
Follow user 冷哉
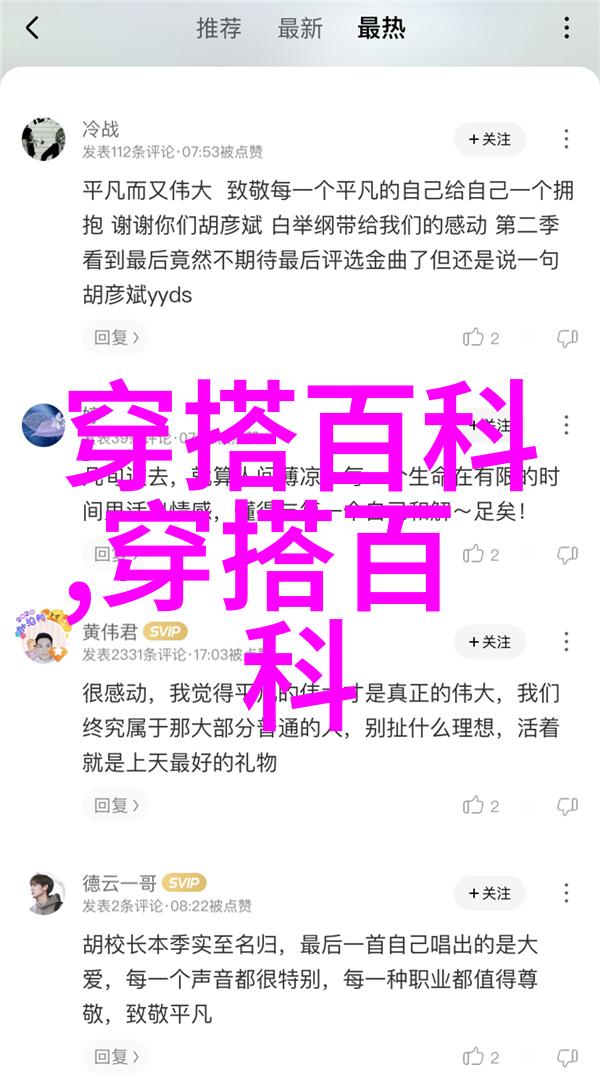(490, 140)
